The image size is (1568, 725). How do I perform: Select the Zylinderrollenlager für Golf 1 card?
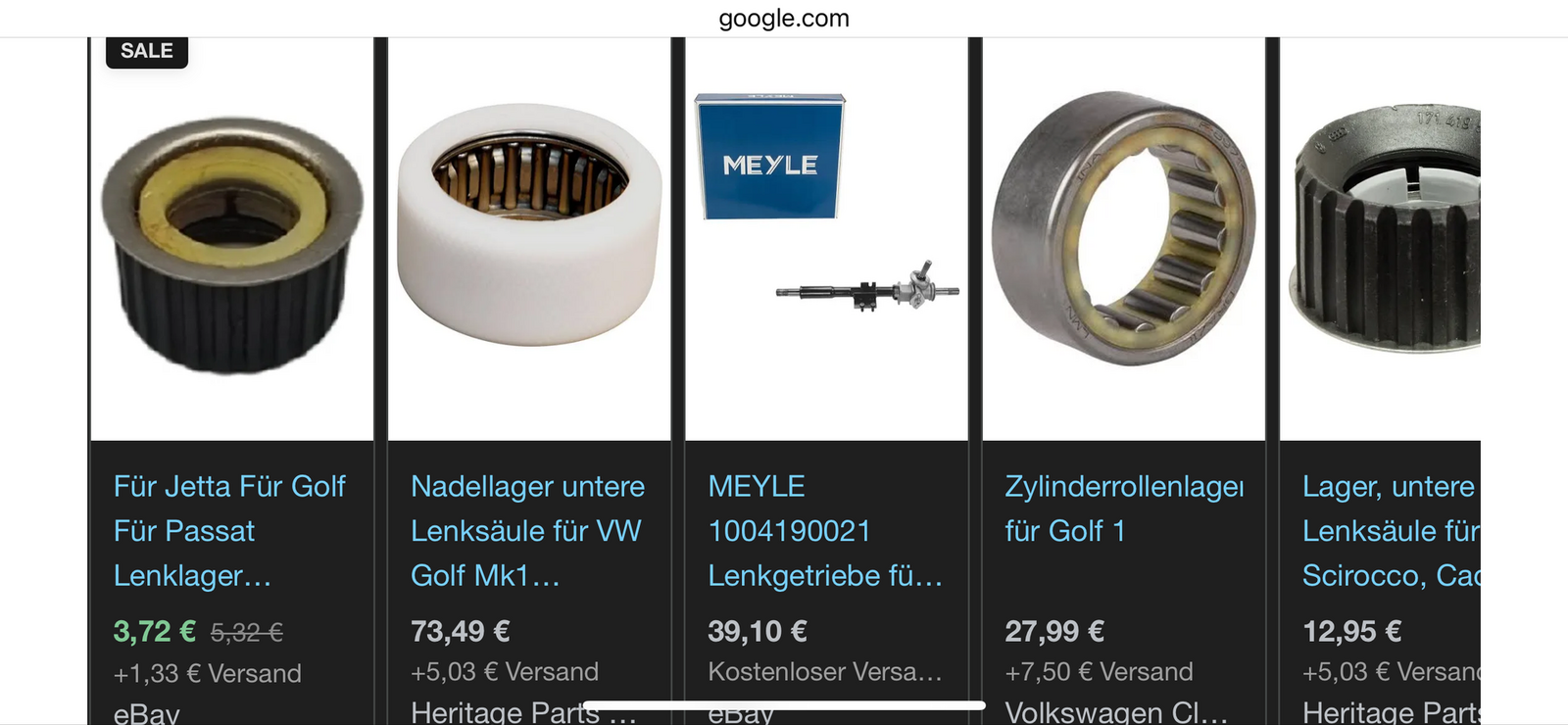coord(1123,508)
